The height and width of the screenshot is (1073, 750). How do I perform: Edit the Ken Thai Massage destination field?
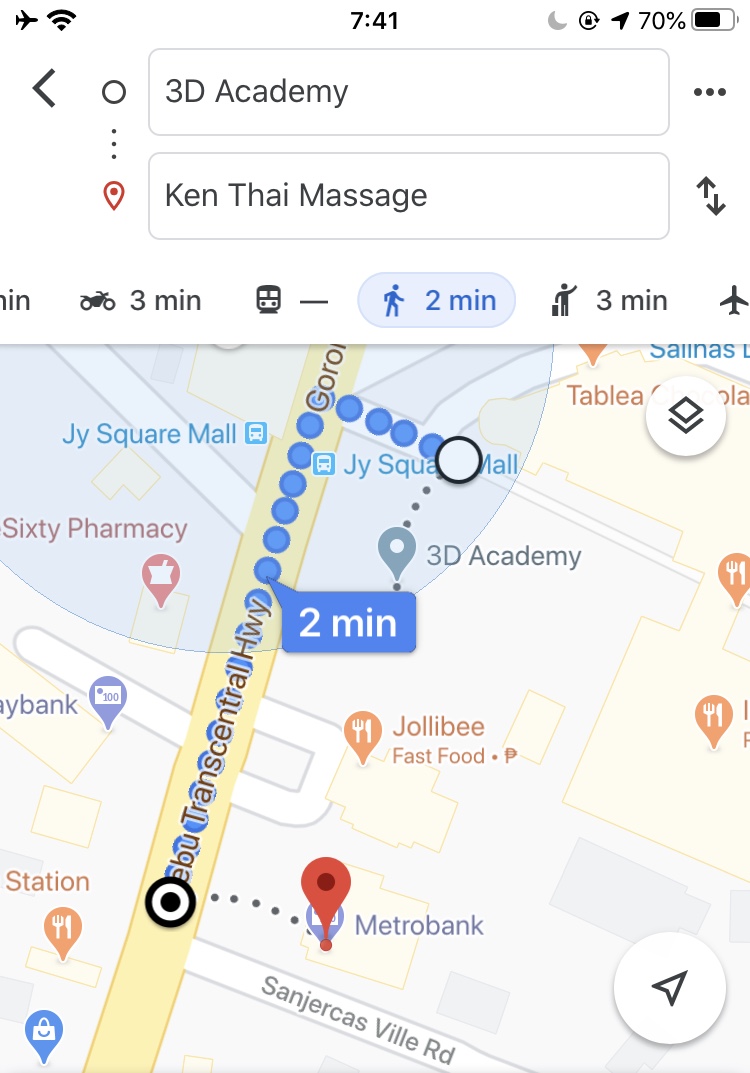(408, 196)
